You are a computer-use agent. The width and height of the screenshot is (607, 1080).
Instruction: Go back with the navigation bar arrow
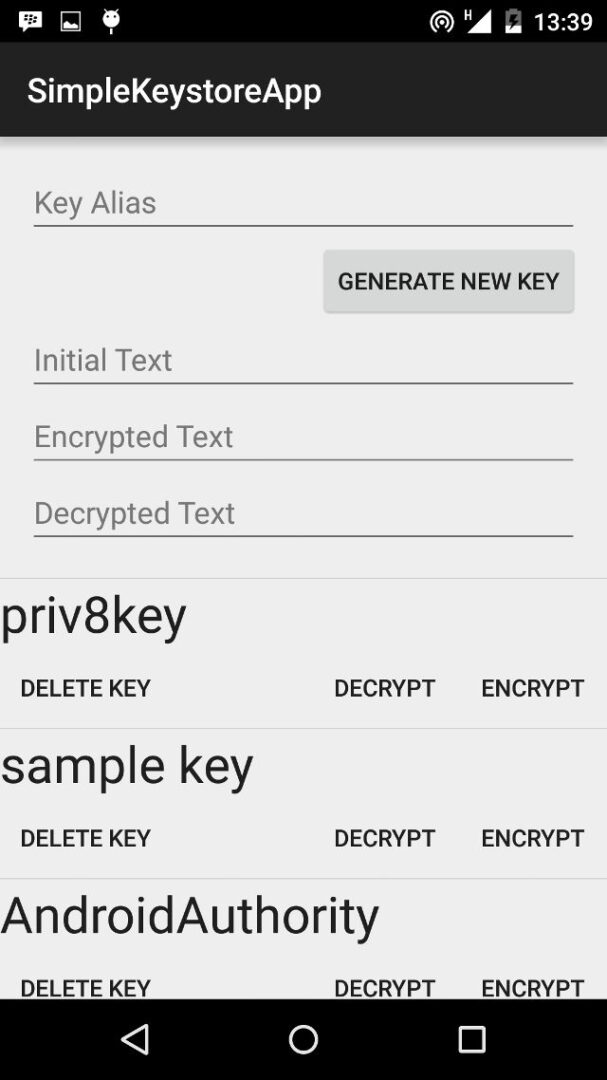point(135,1039)
